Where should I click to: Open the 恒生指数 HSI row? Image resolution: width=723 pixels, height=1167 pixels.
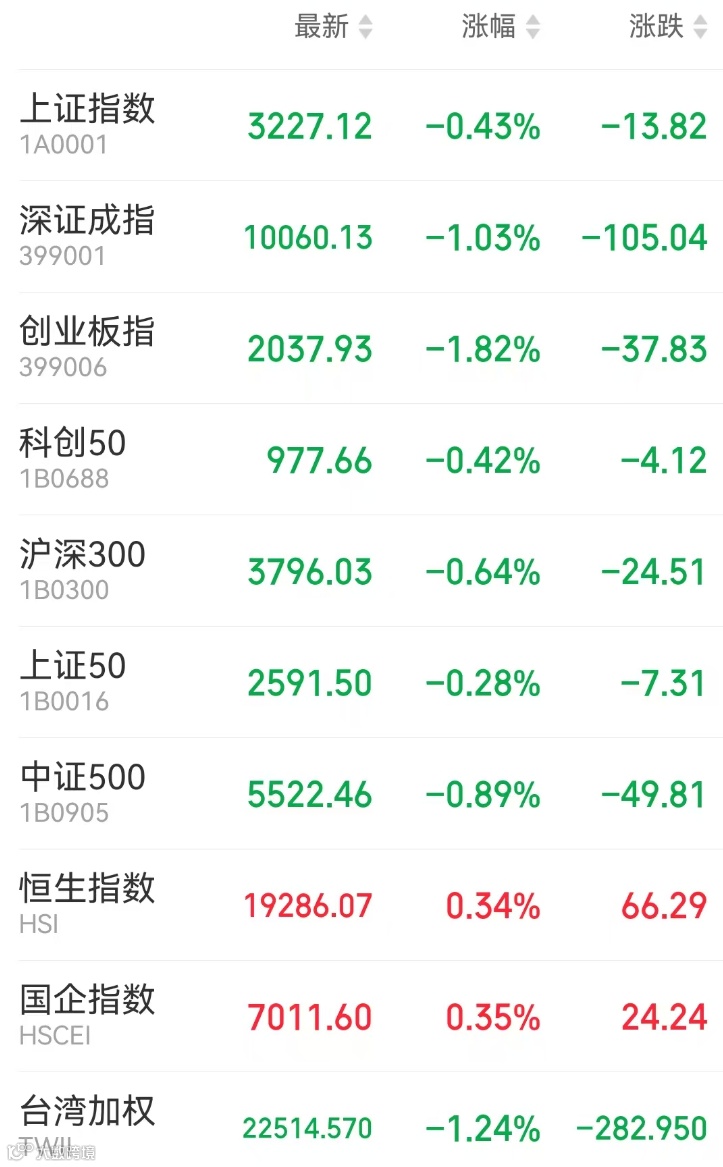[370, 905]
